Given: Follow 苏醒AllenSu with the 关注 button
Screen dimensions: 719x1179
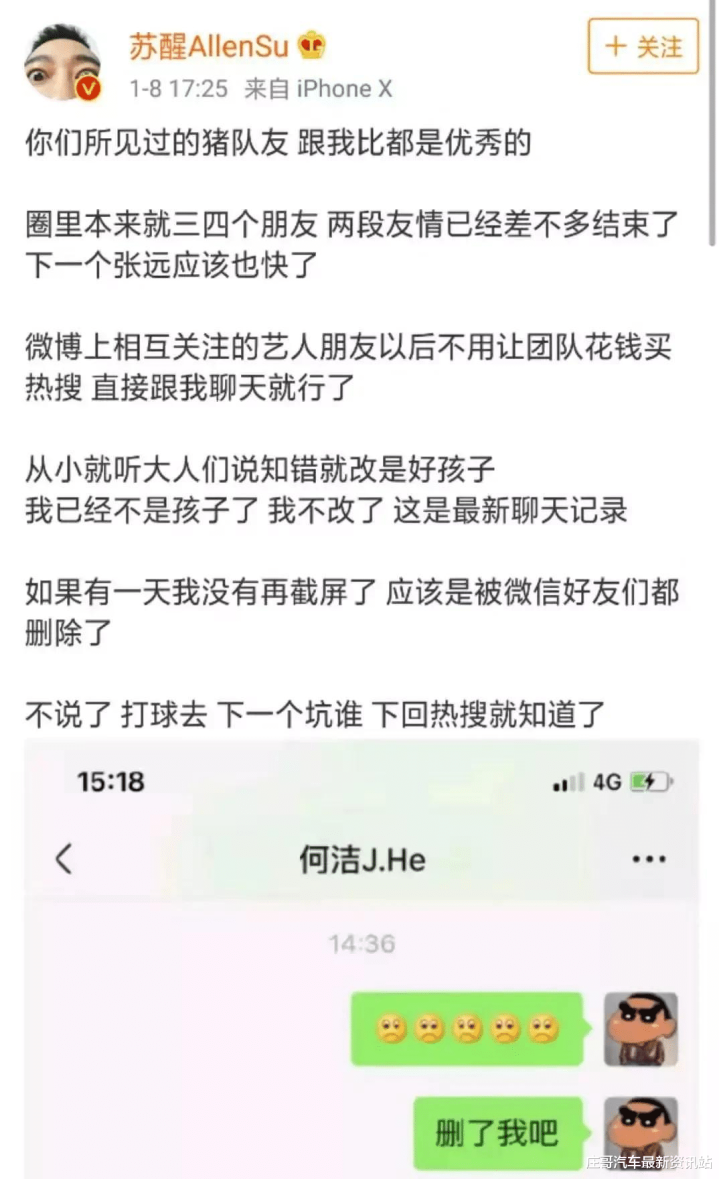Looking at the screenshot, I should coord(643,47).
